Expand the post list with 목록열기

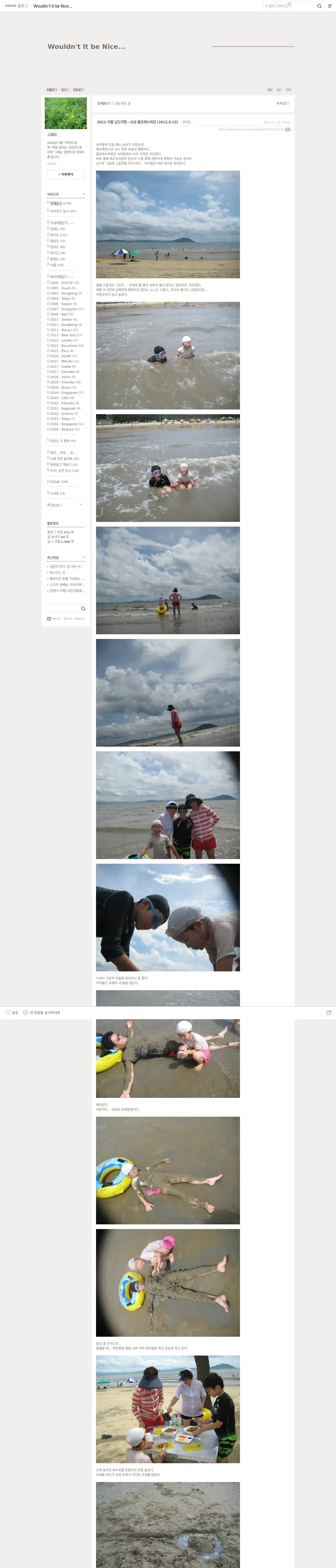[282, 103]
